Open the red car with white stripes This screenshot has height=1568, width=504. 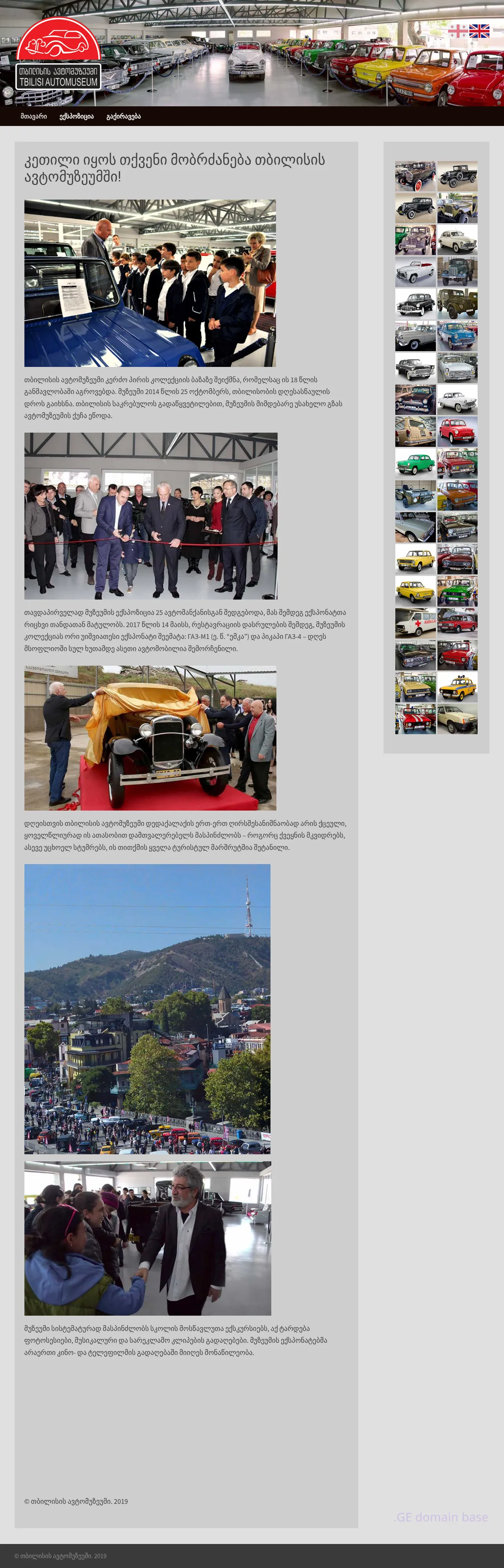click(x=415, y=719)
